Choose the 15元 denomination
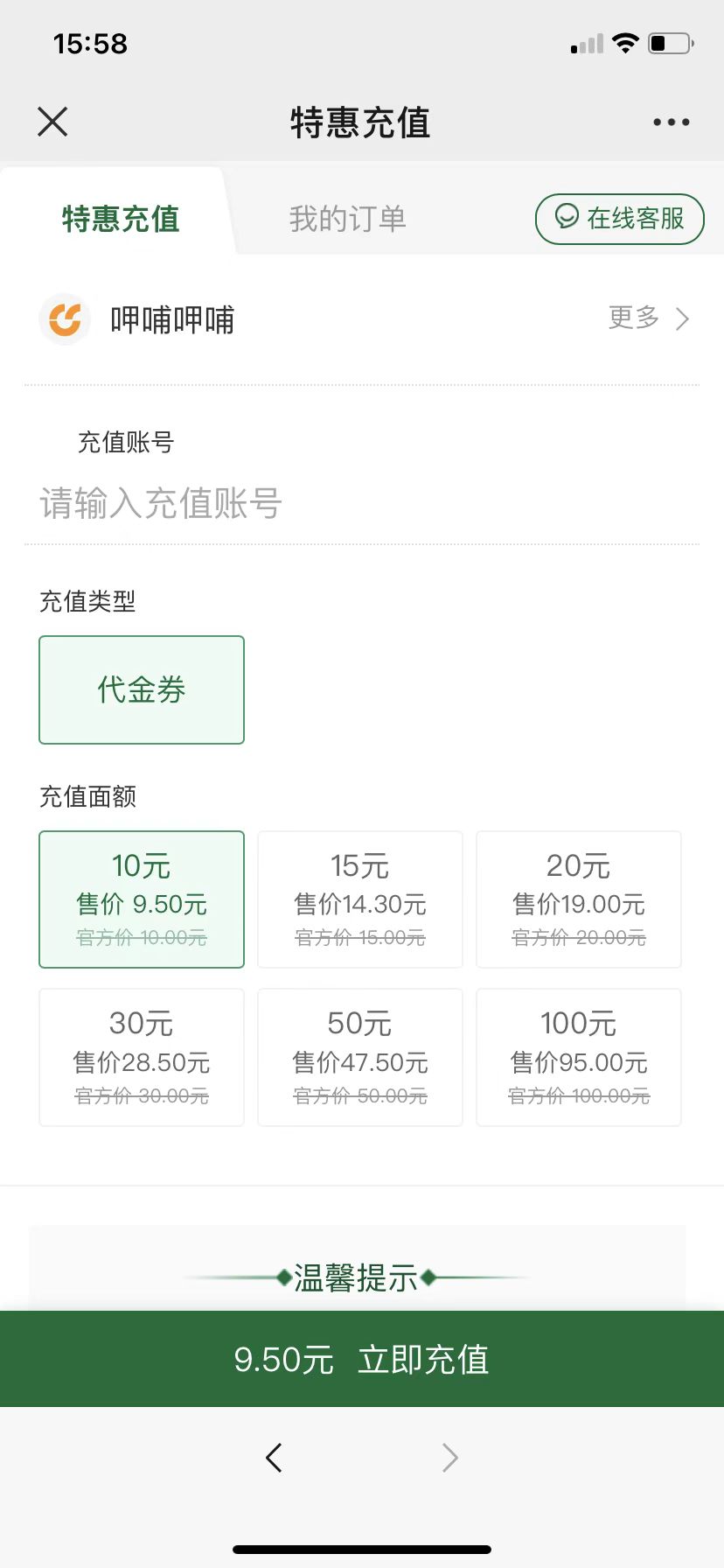724x1568 pixels. coord(360,899)
